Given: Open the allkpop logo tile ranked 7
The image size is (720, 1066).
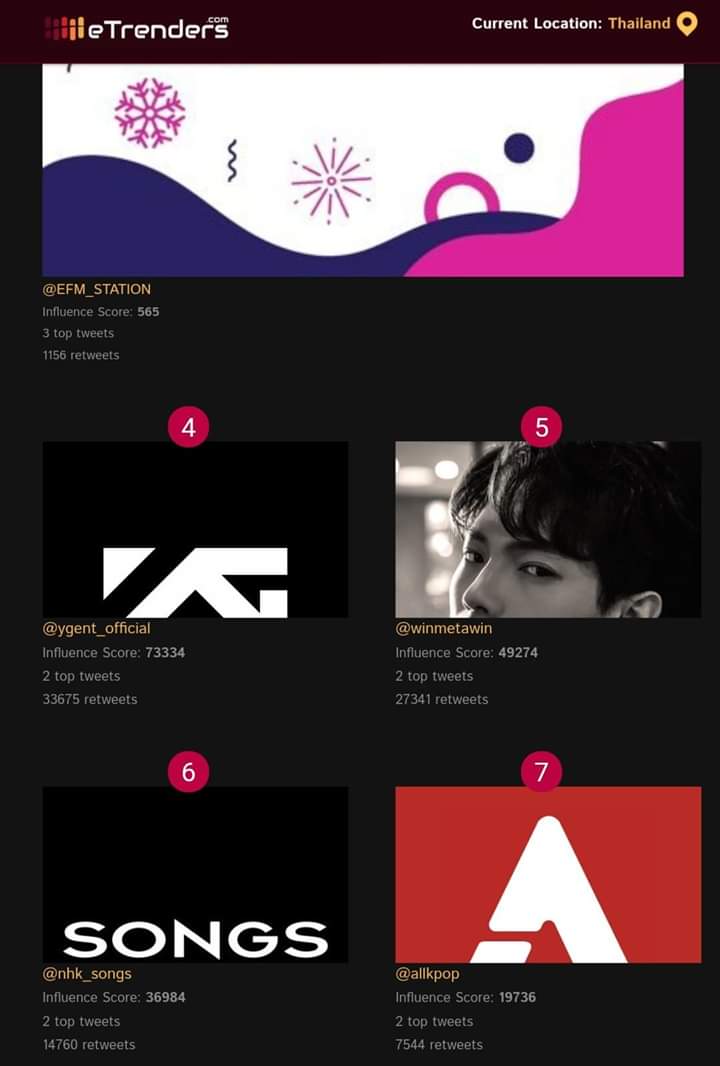Looking at the screenshot, I should (x=548, y=874).
